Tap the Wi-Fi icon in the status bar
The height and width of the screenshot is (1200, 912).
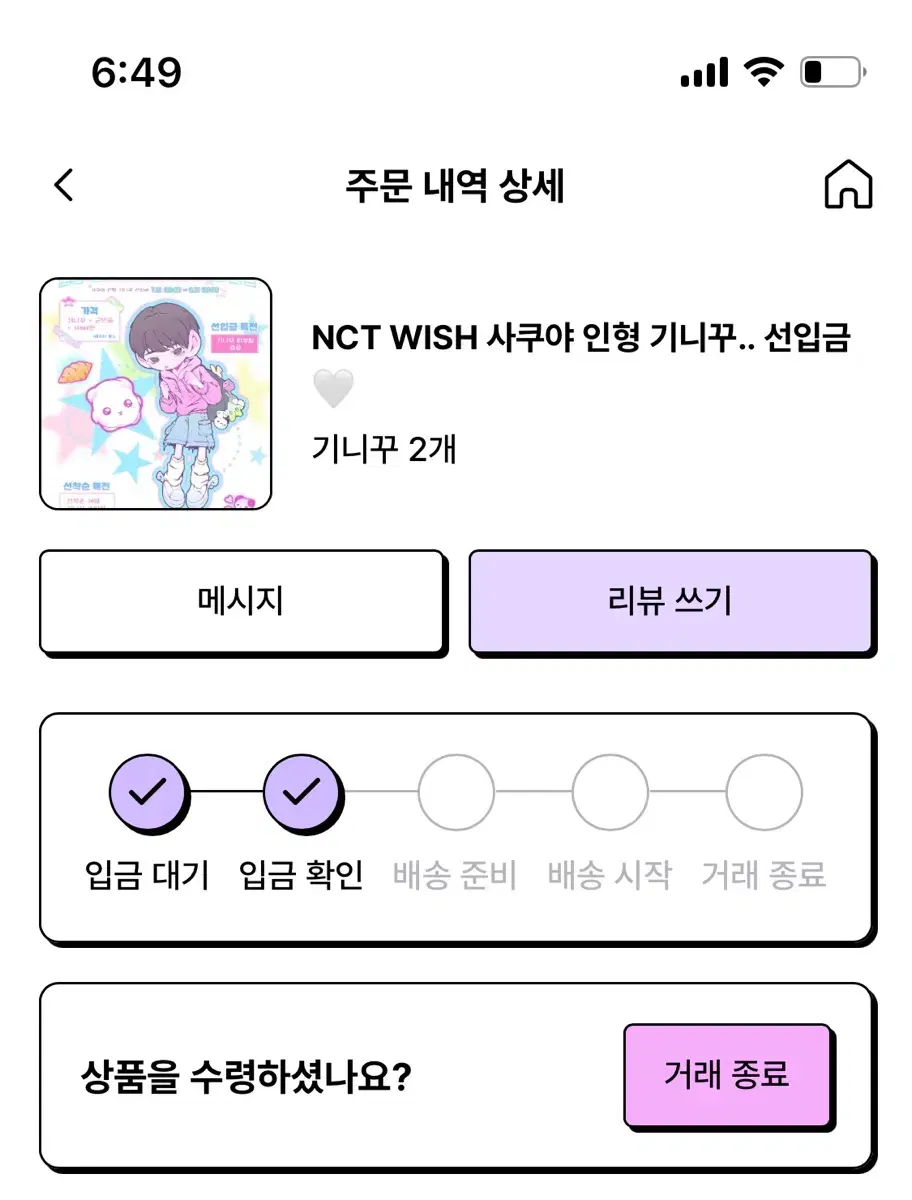(762, 71)
